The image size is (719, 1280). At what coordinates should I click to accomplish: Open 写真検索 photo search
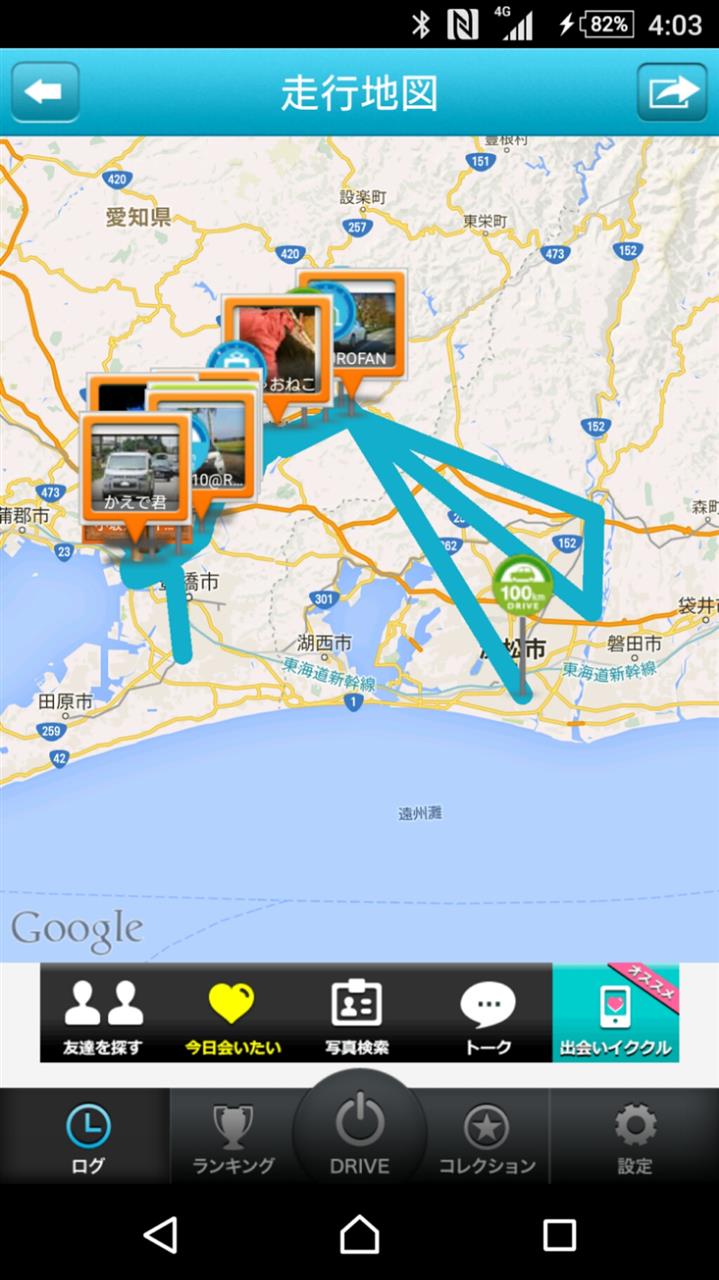tap(357, 1013)
